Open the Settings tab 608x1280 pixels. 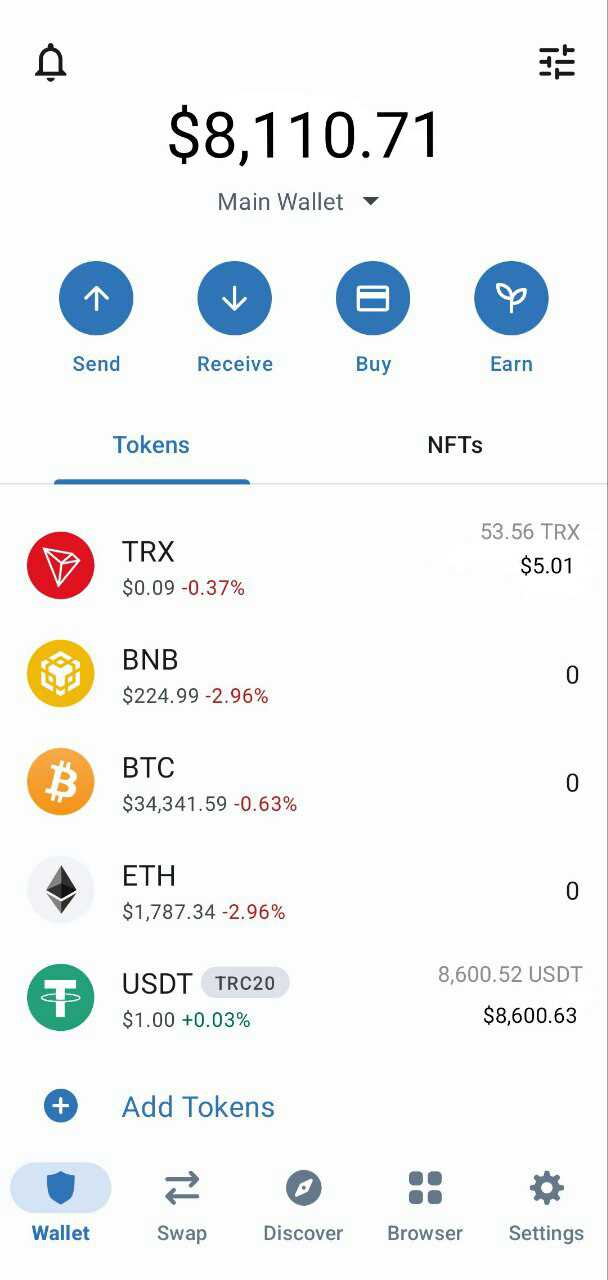coord(546,1205)
